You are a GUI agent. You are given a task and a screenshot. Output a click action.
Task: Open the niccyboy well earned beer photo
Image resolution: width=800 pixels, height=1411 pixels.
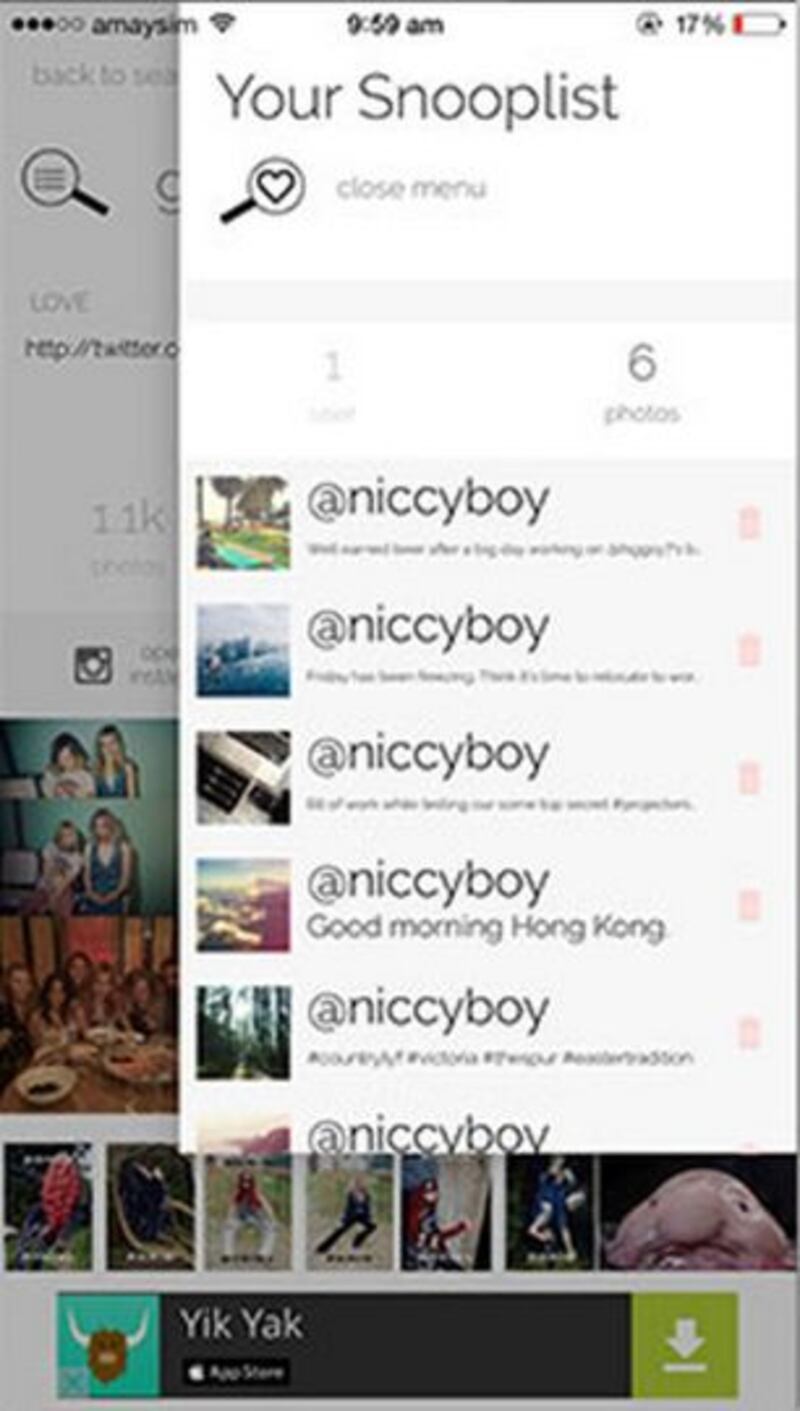click(244, 522)
